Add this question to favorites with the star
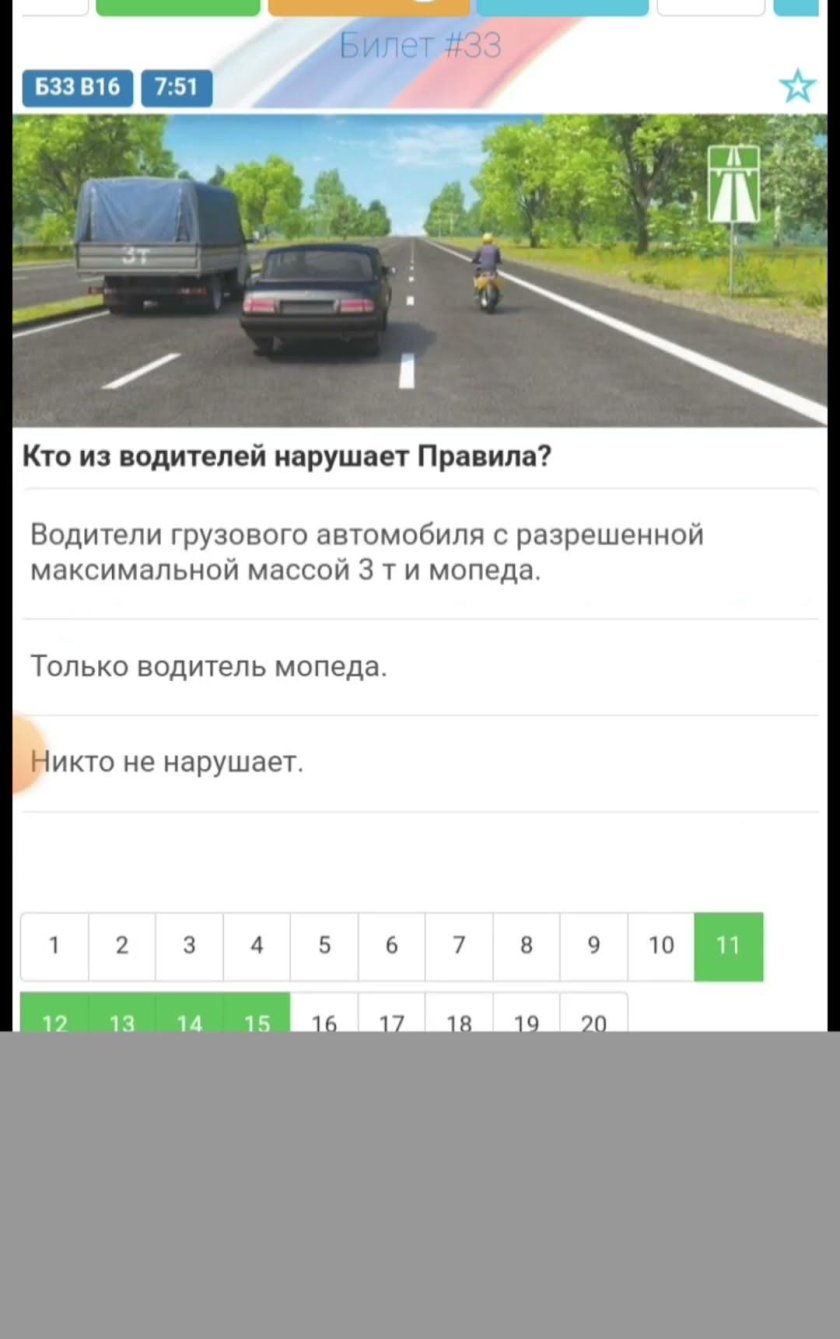 click(x=797, y=87)
